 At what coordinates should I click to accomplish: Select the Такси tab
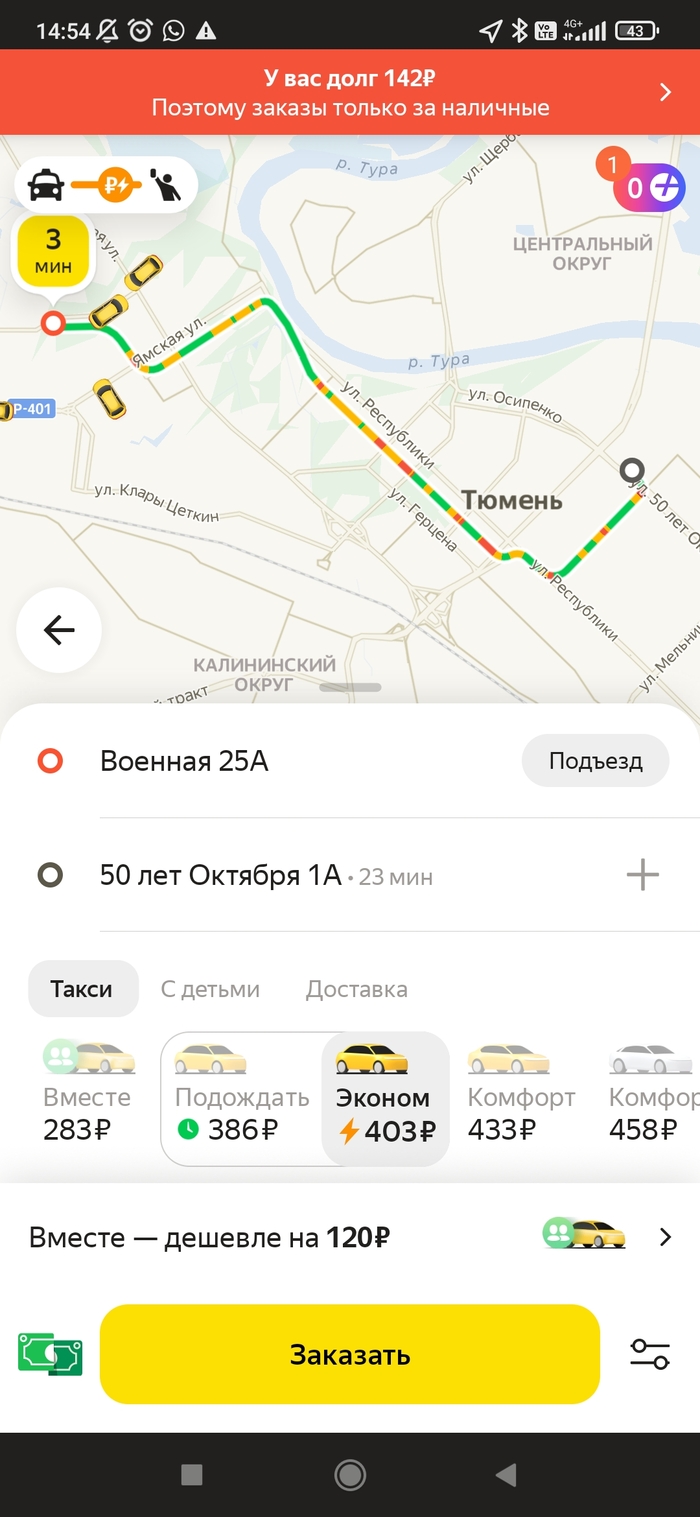(x=82, y=989)
